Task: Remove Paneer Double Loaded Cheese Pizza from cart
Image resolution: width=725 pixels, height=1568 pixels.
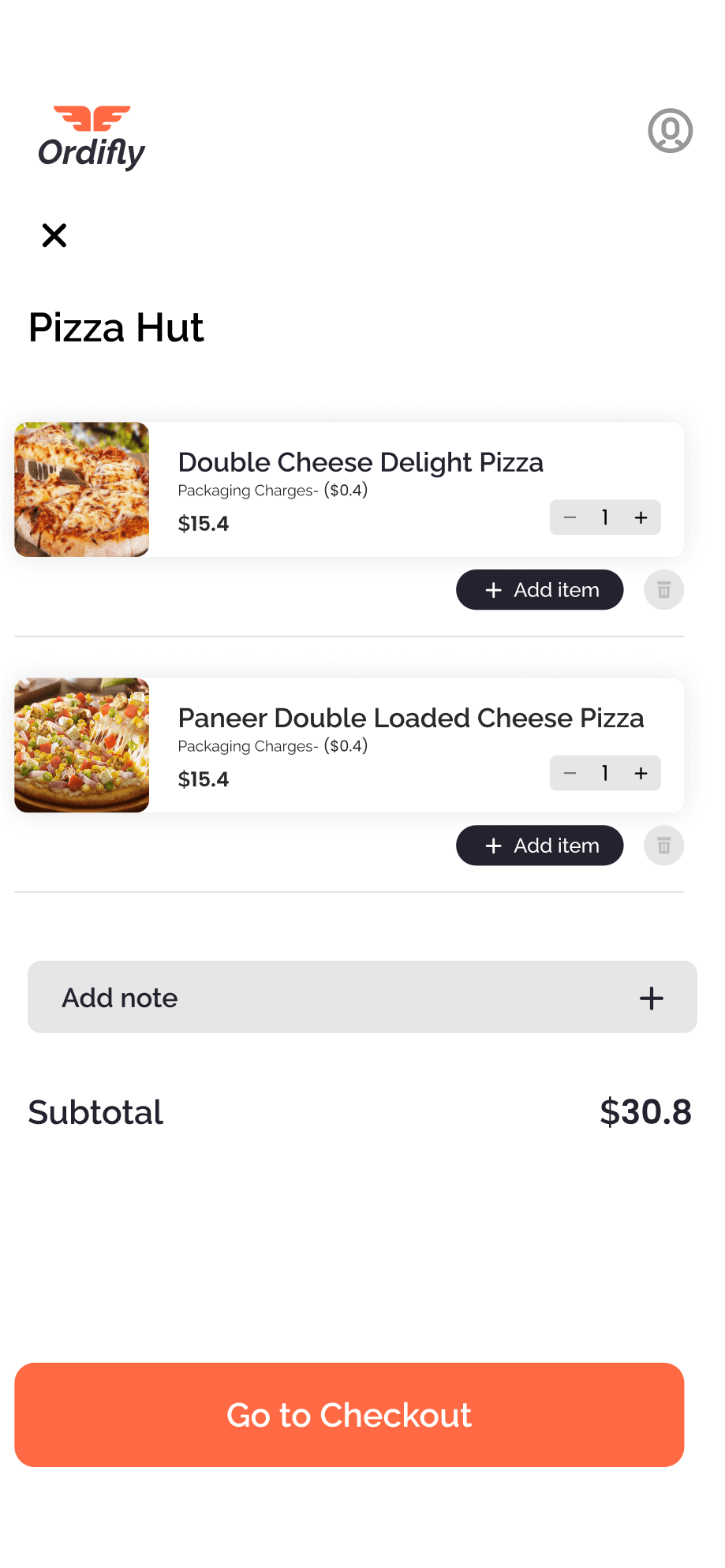Action: click(x=663, y=846)
